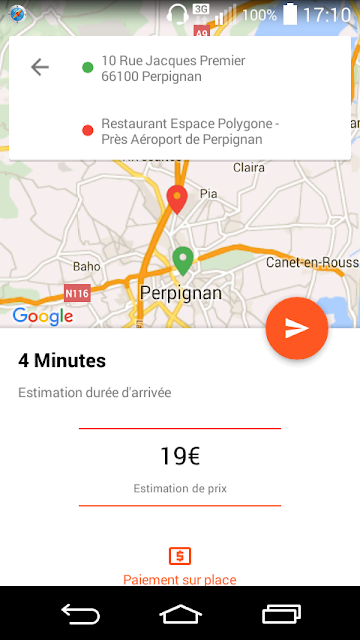
Task: Select Paiement sur place payment option
Action: 180,567
